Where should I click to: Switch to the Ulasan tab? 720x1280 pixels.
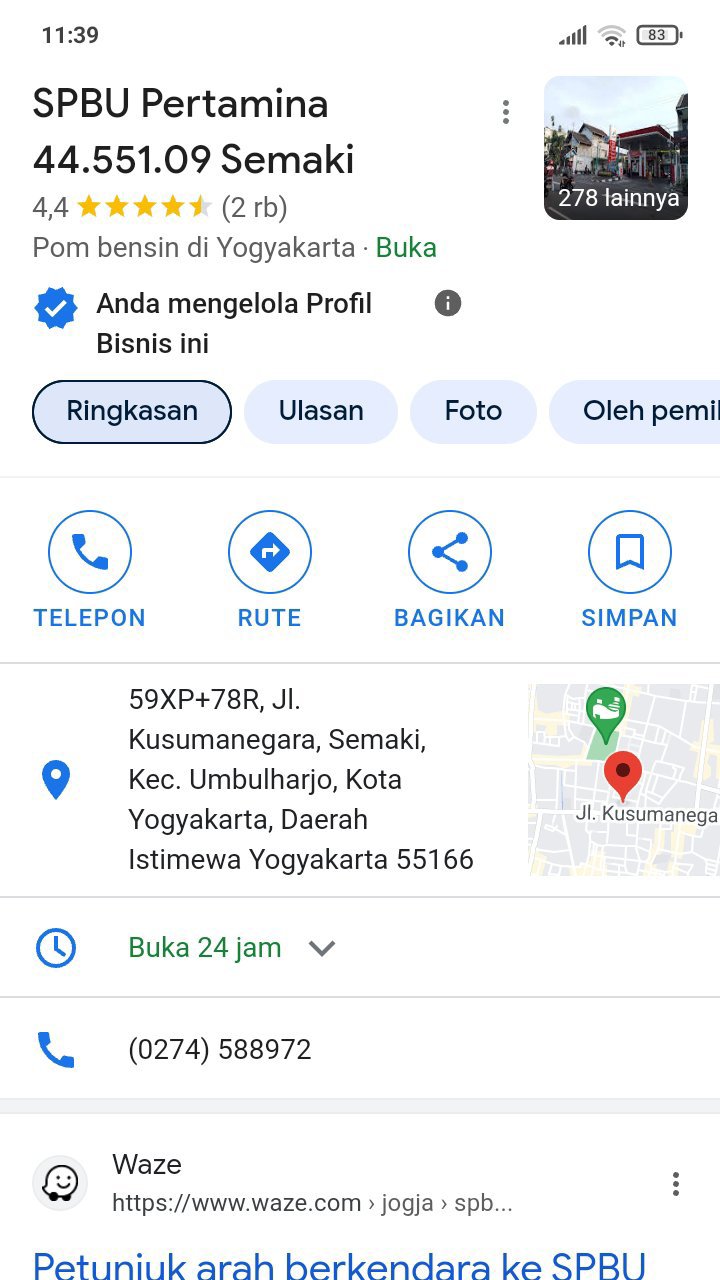(321, 411)
